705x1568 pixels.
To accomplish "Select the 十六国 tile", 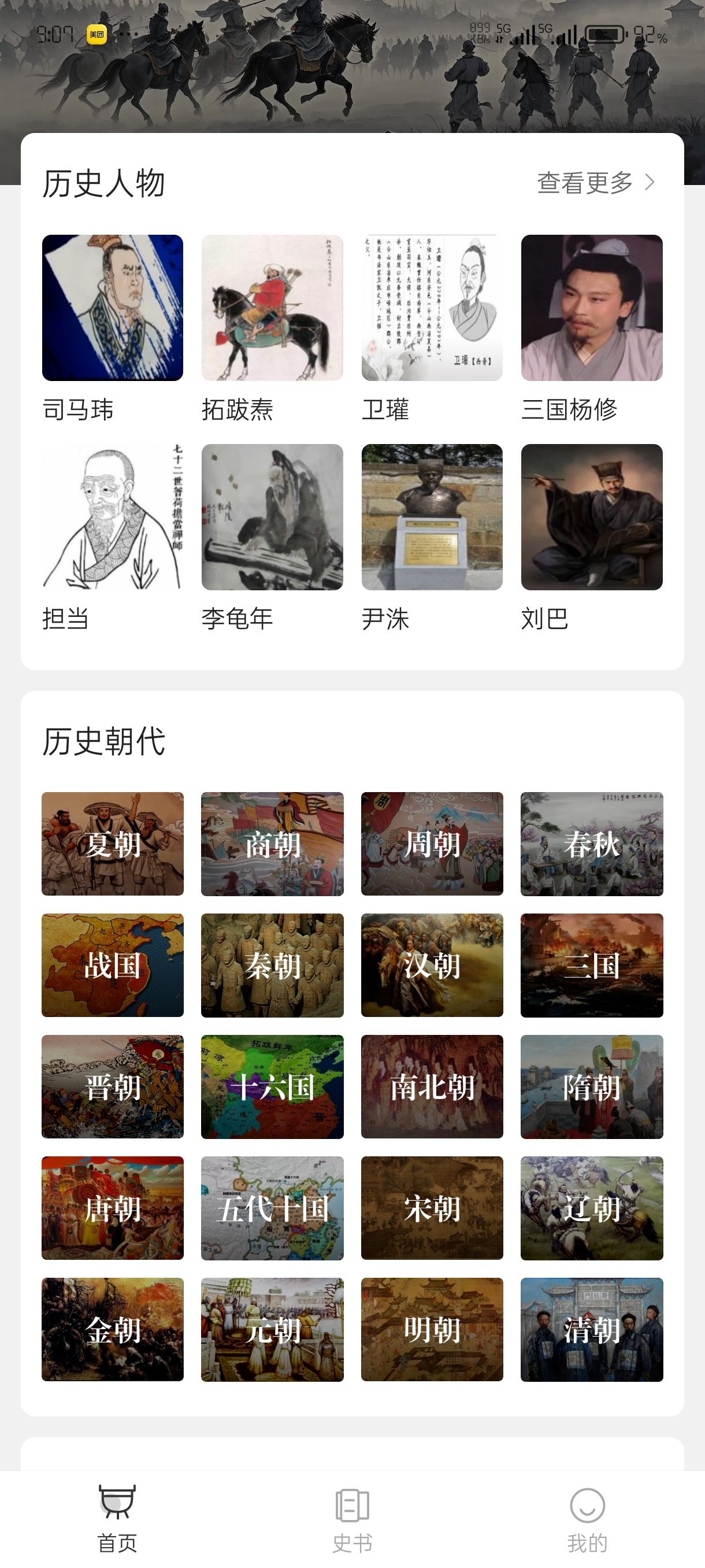I will 272,1086.
